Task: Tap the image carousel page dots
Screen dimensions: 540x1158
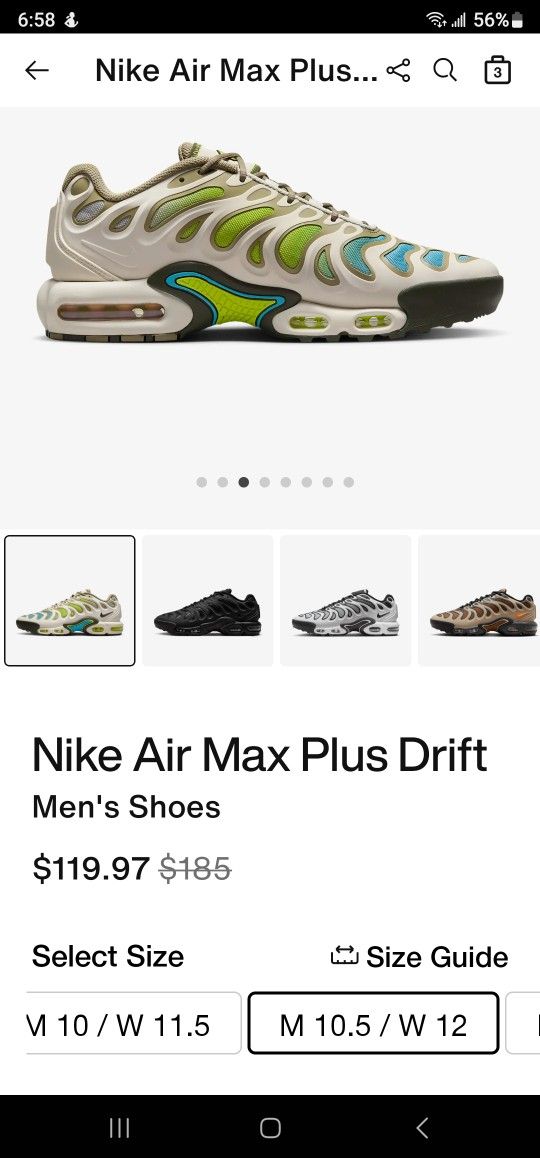Action: 275,482
